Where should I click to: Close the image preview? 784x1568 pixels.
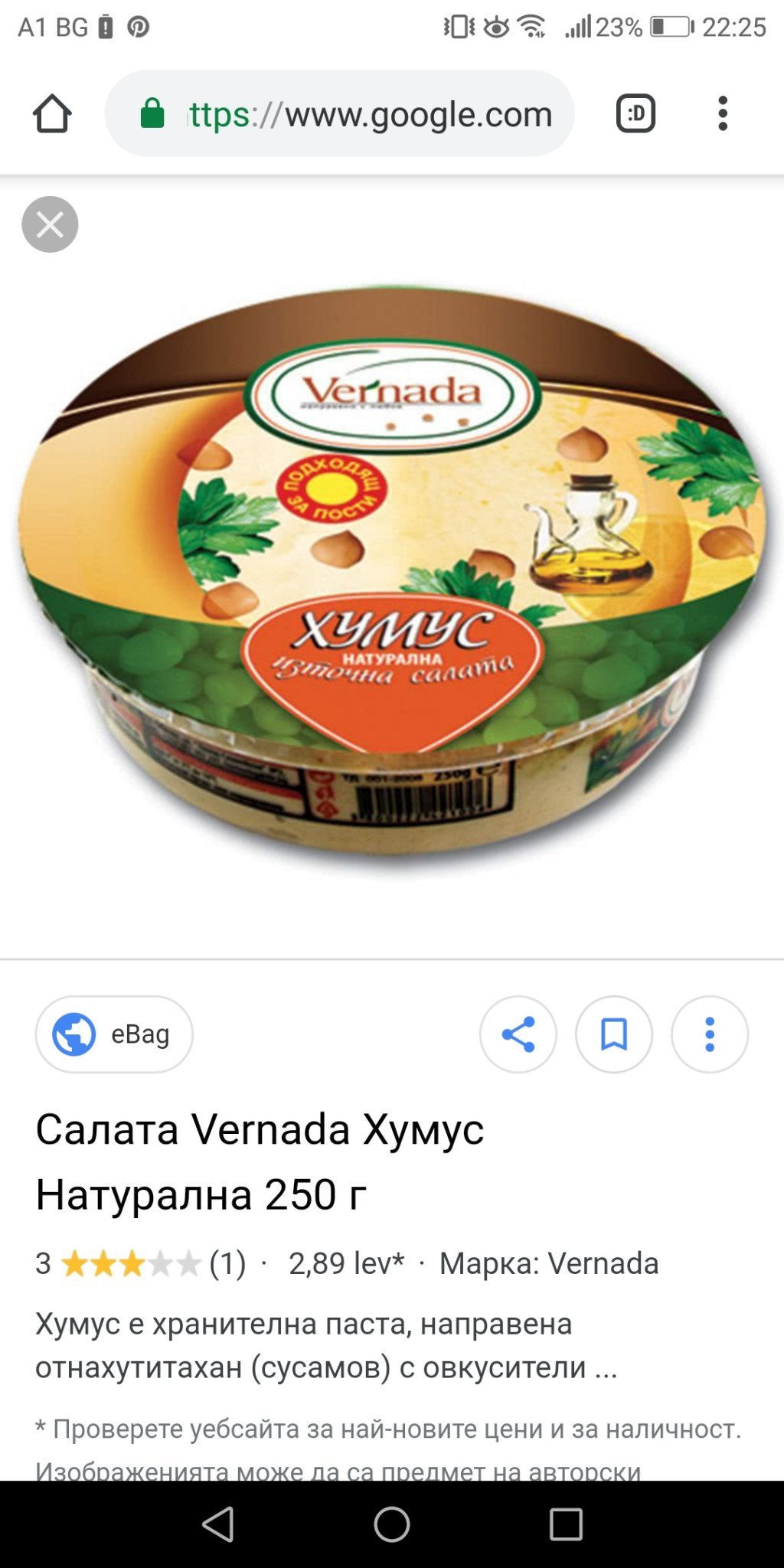(x=50, y=224)
